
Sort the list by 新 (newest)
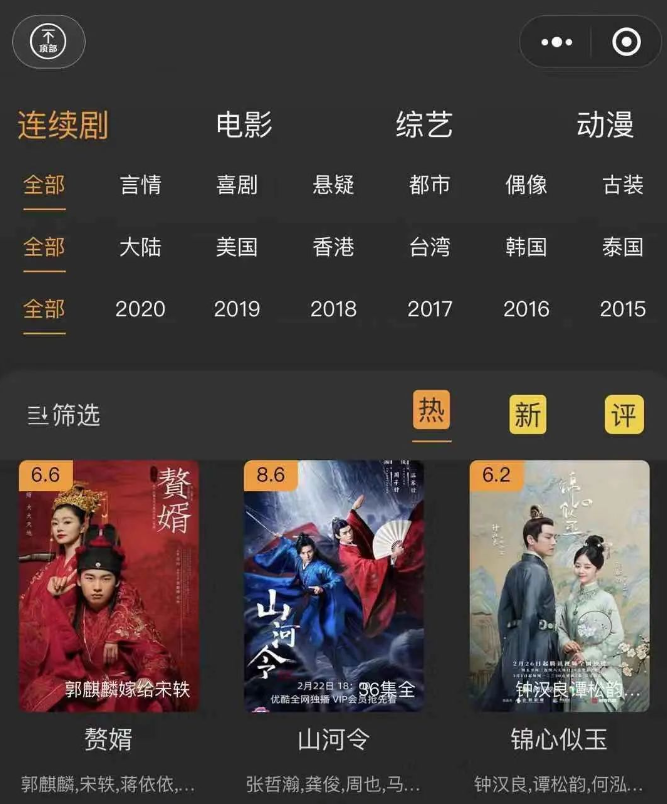pos(528,414)
